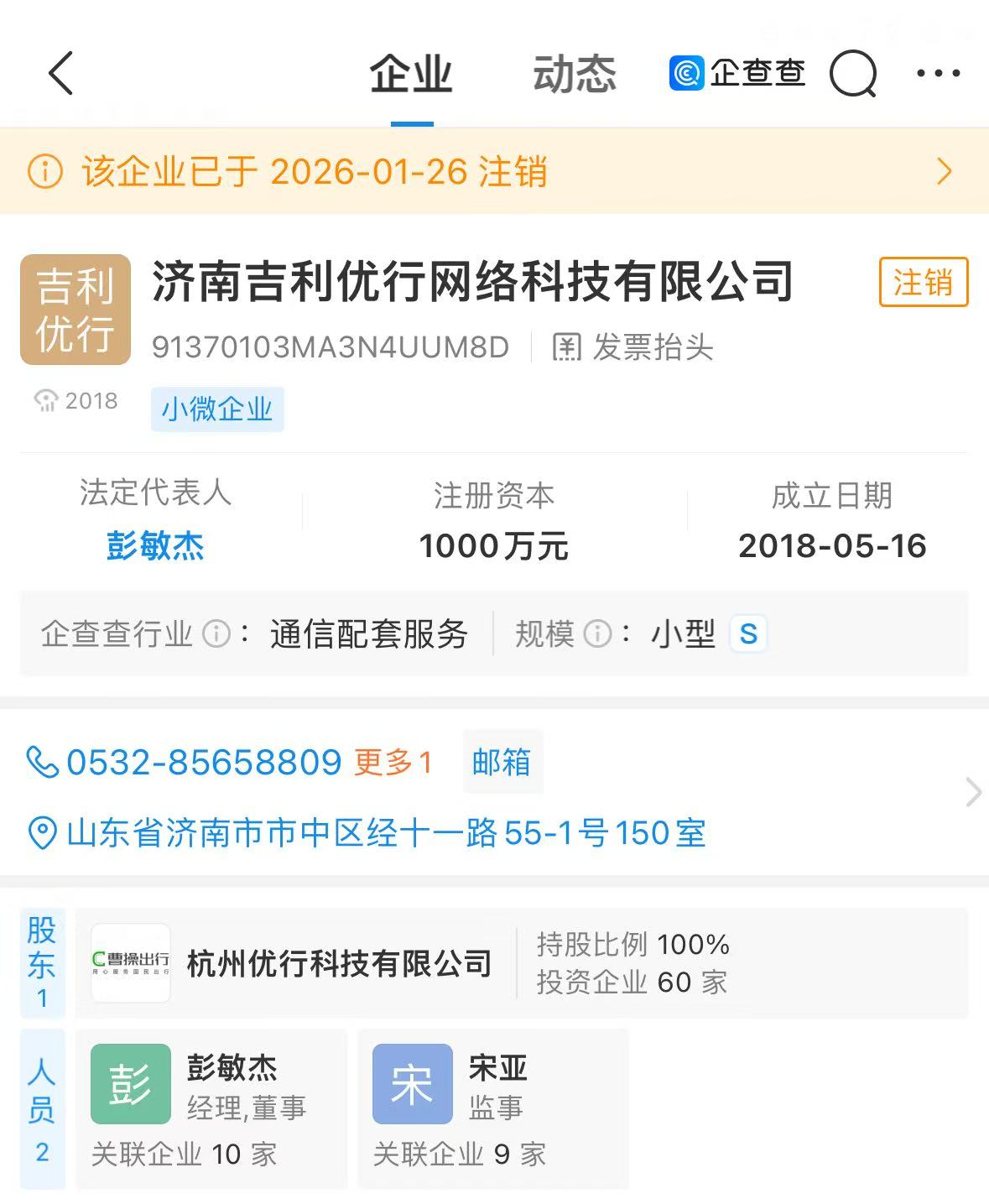The width and height of the screenshot is (989, 1204).
Task: Show info for 企查查行业
Action: [x=216, y=633]
